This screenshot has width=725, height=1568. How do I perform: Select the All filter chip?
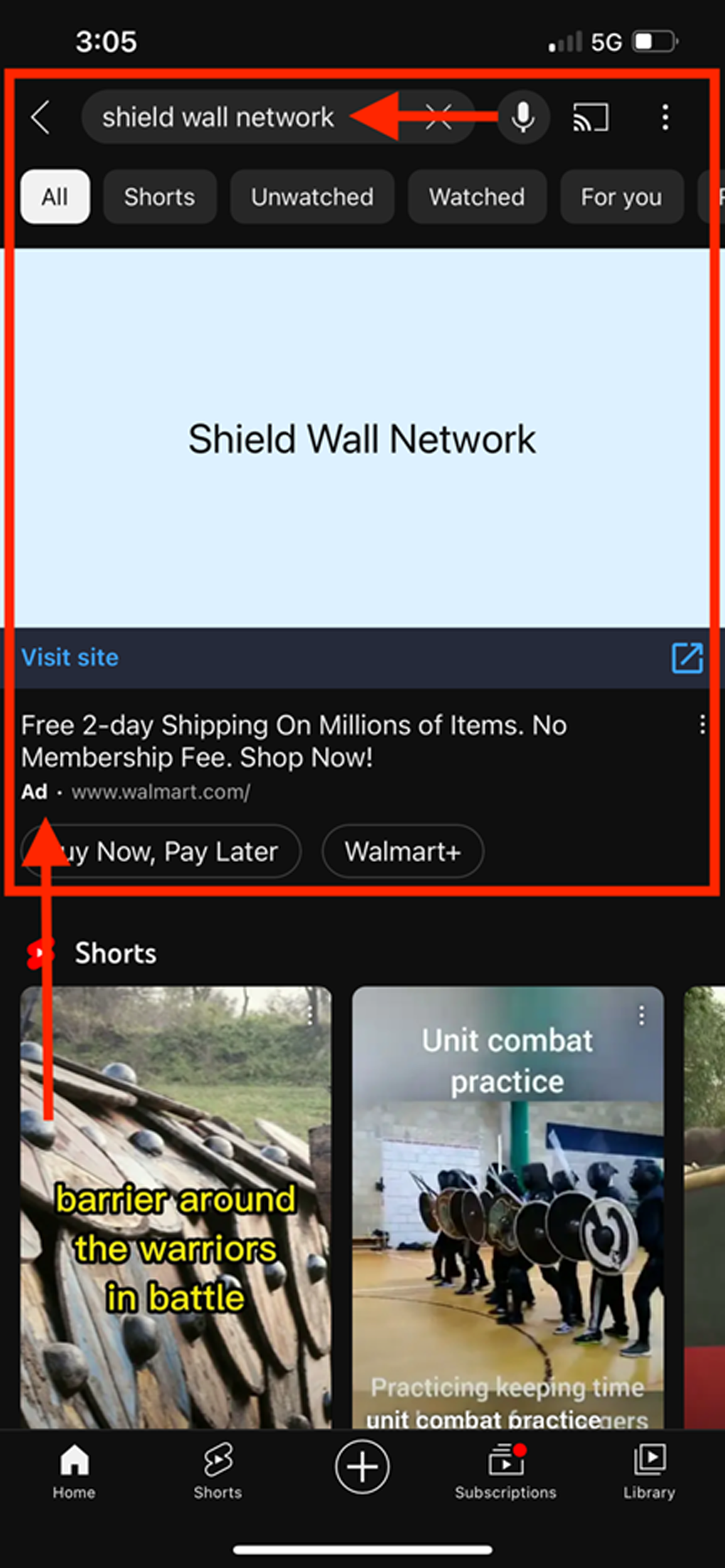[x=55, y=197]
